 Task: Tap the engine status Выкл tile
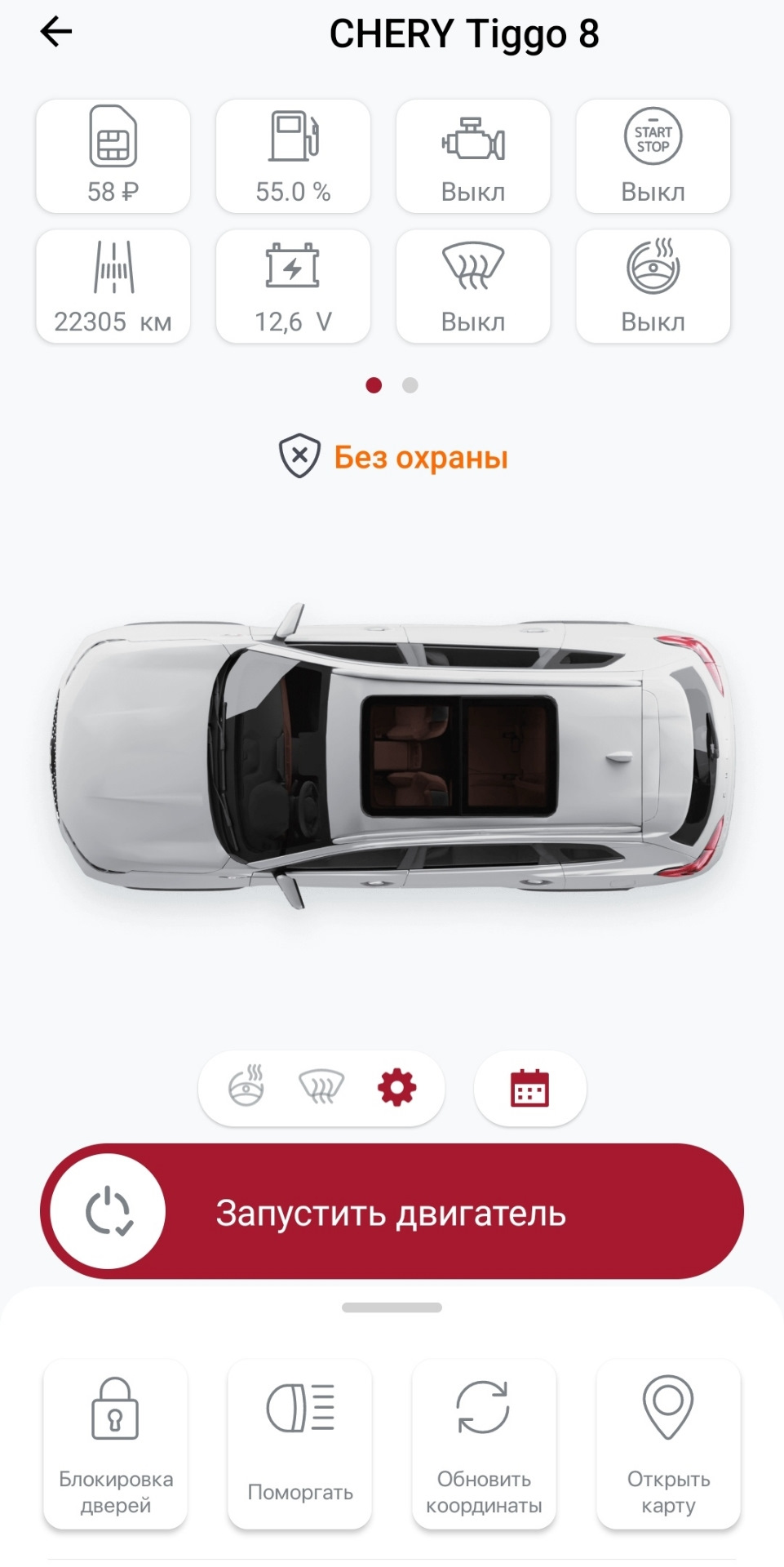pyautogui.click(x=473, y=156)
